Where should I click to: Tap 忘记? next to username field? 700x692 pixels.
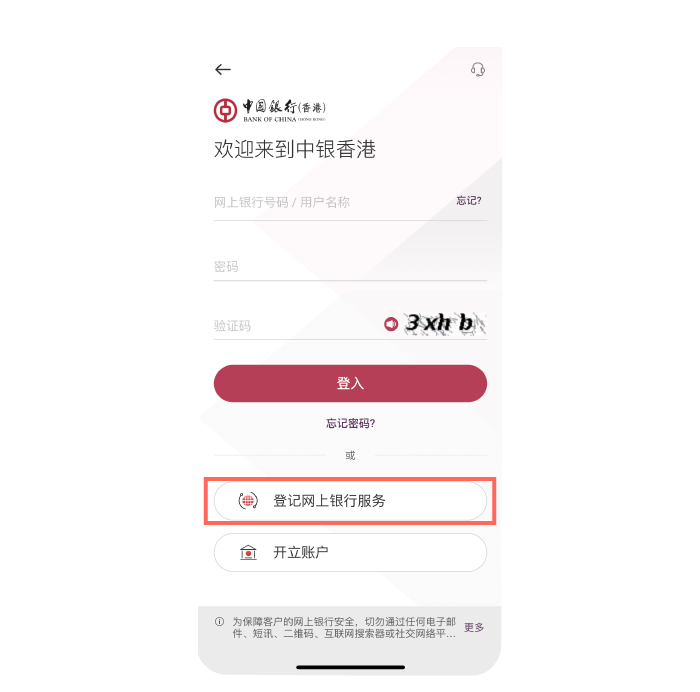[x=469, y=201]
